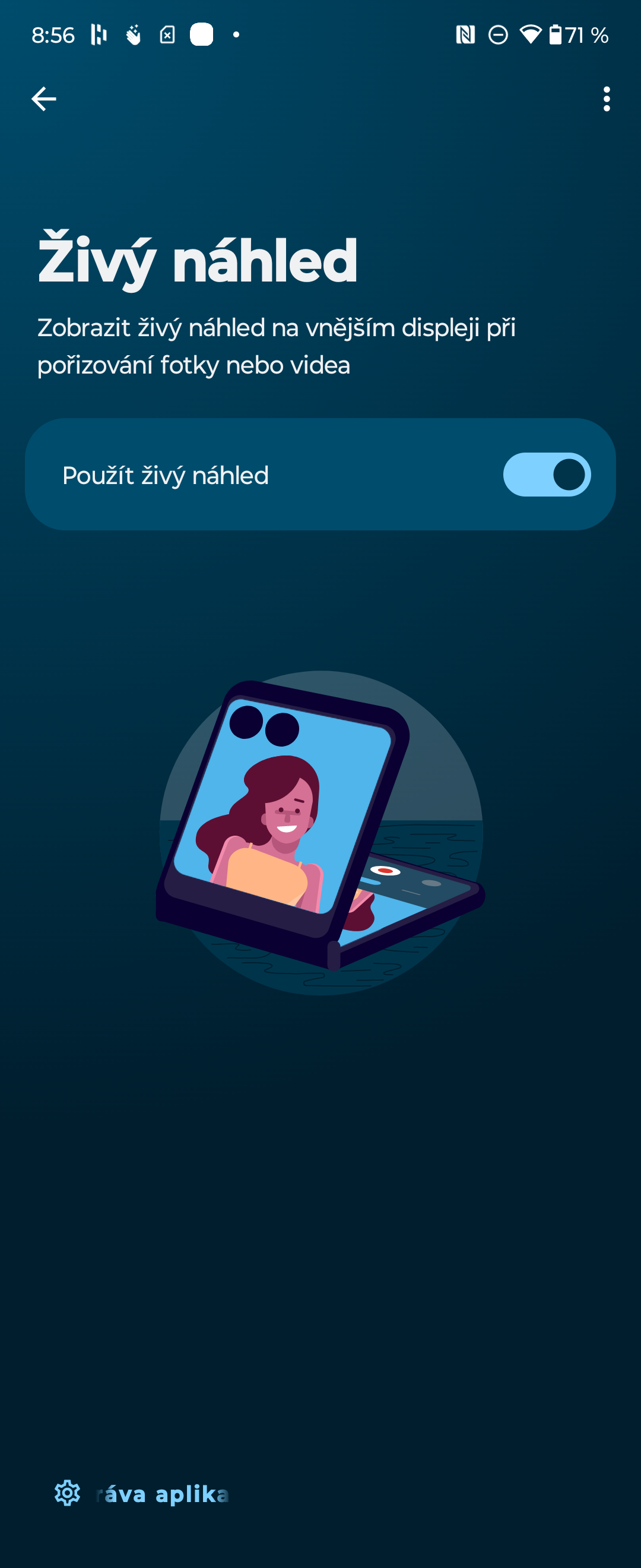Viewport: 641px width, 1568px height.
Task: Go back using the arrow icon
Action: click(x=44, y=99)
